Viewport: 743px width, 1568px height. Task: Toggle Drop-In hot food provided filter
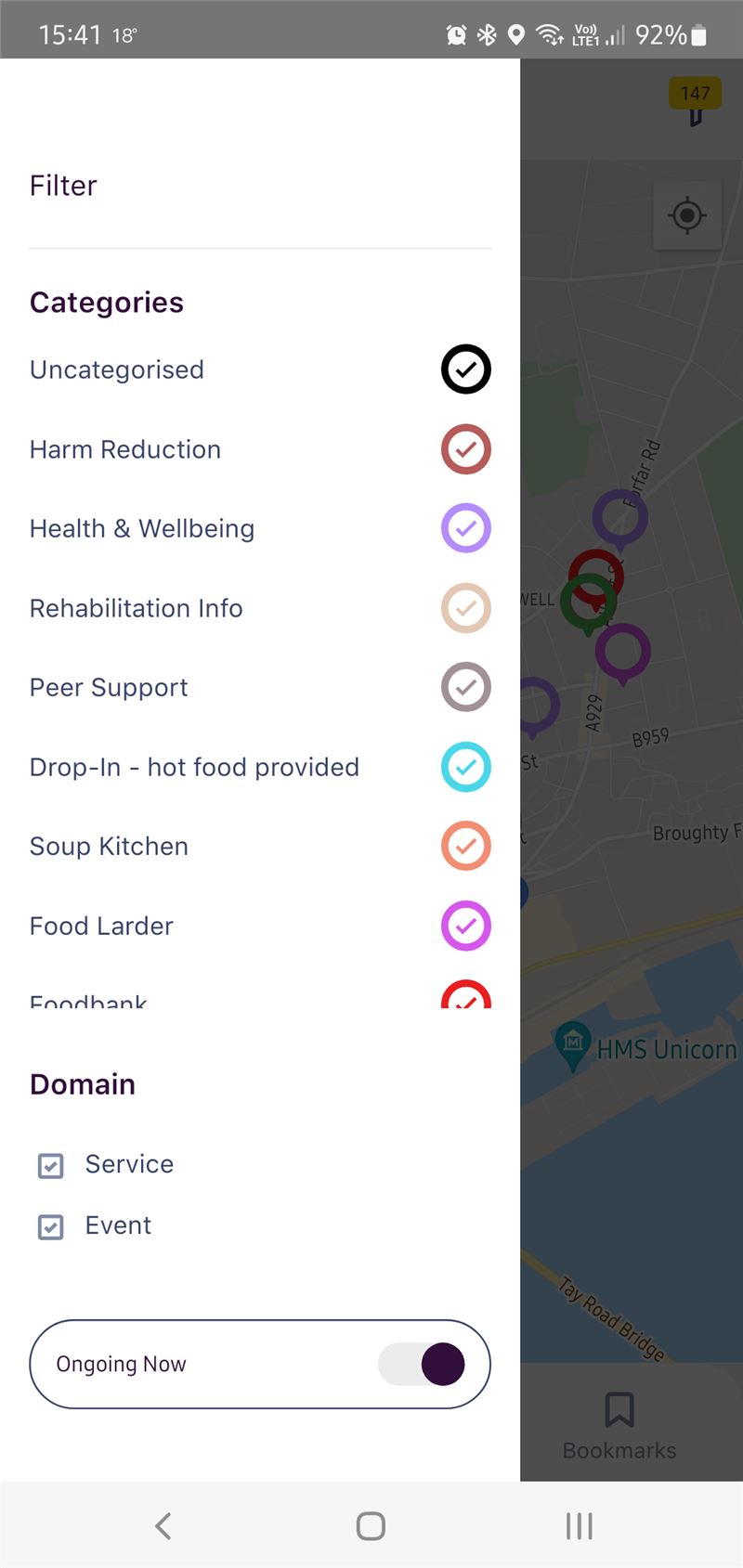pyautogui.click(x=465, y=767)
